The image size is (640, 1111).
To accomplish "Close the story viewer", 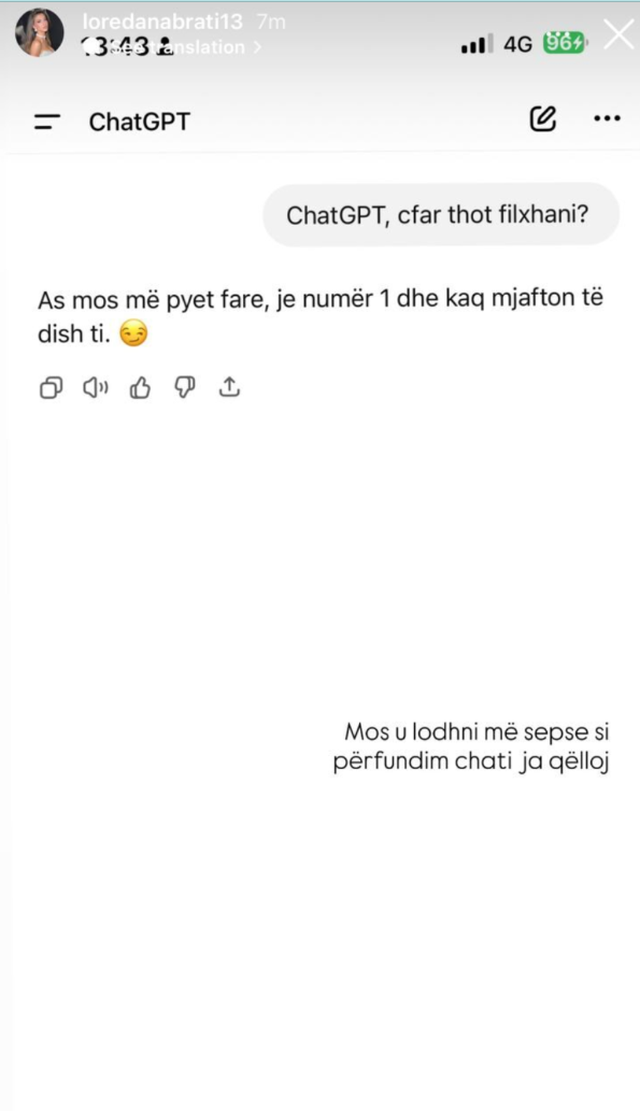I will (x=619, y=35).
